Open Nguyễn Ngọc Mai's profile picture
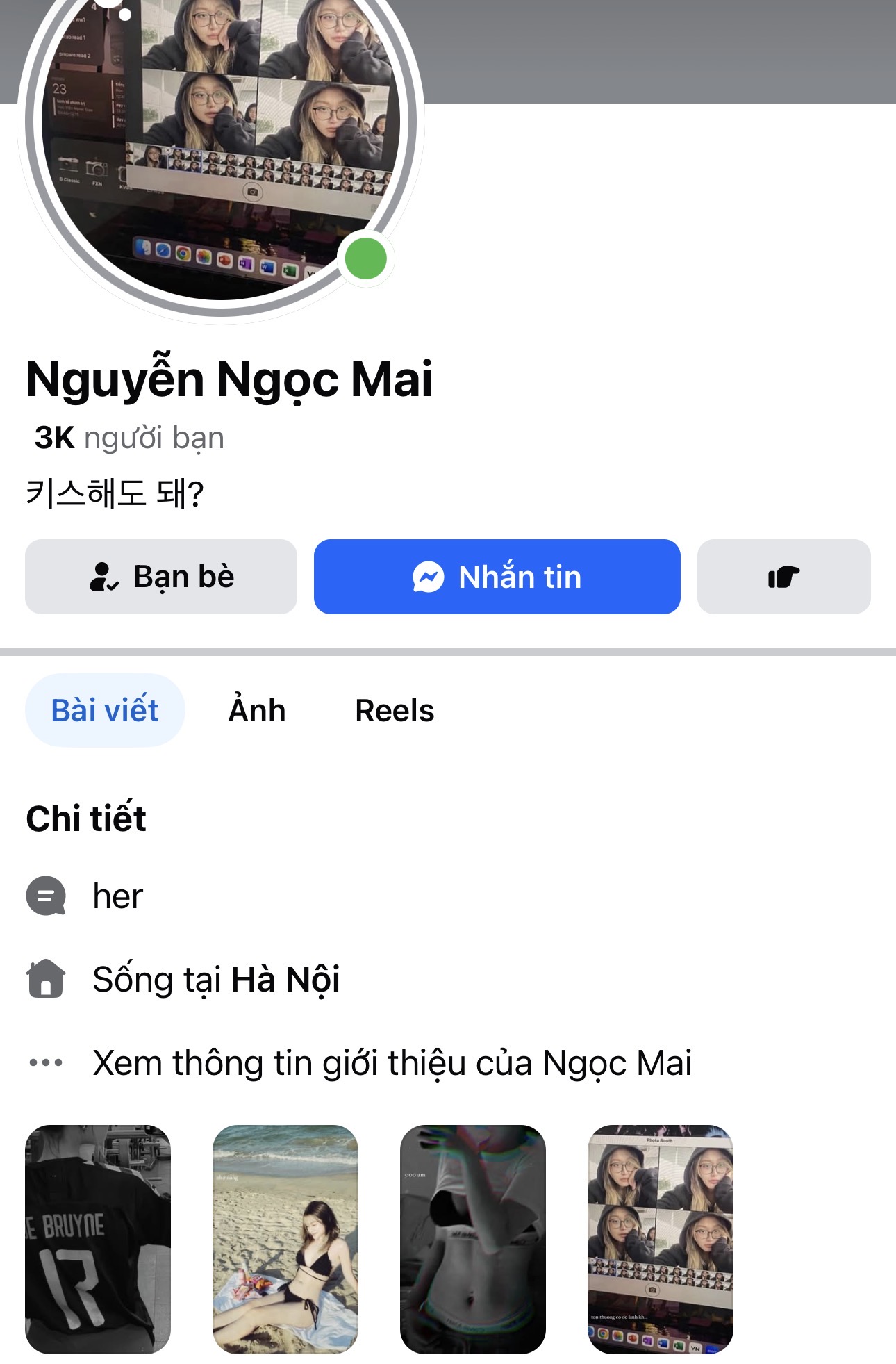896x1364 pixels. (221, 139)
